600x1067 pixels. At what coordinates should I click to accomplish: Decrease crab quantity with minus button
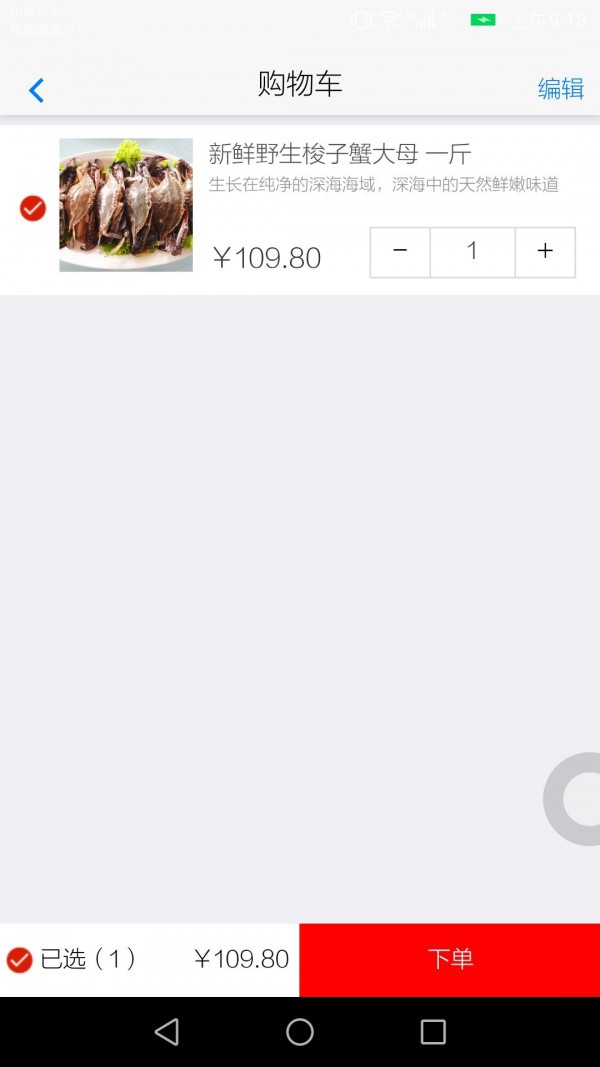tap(400, 252)
